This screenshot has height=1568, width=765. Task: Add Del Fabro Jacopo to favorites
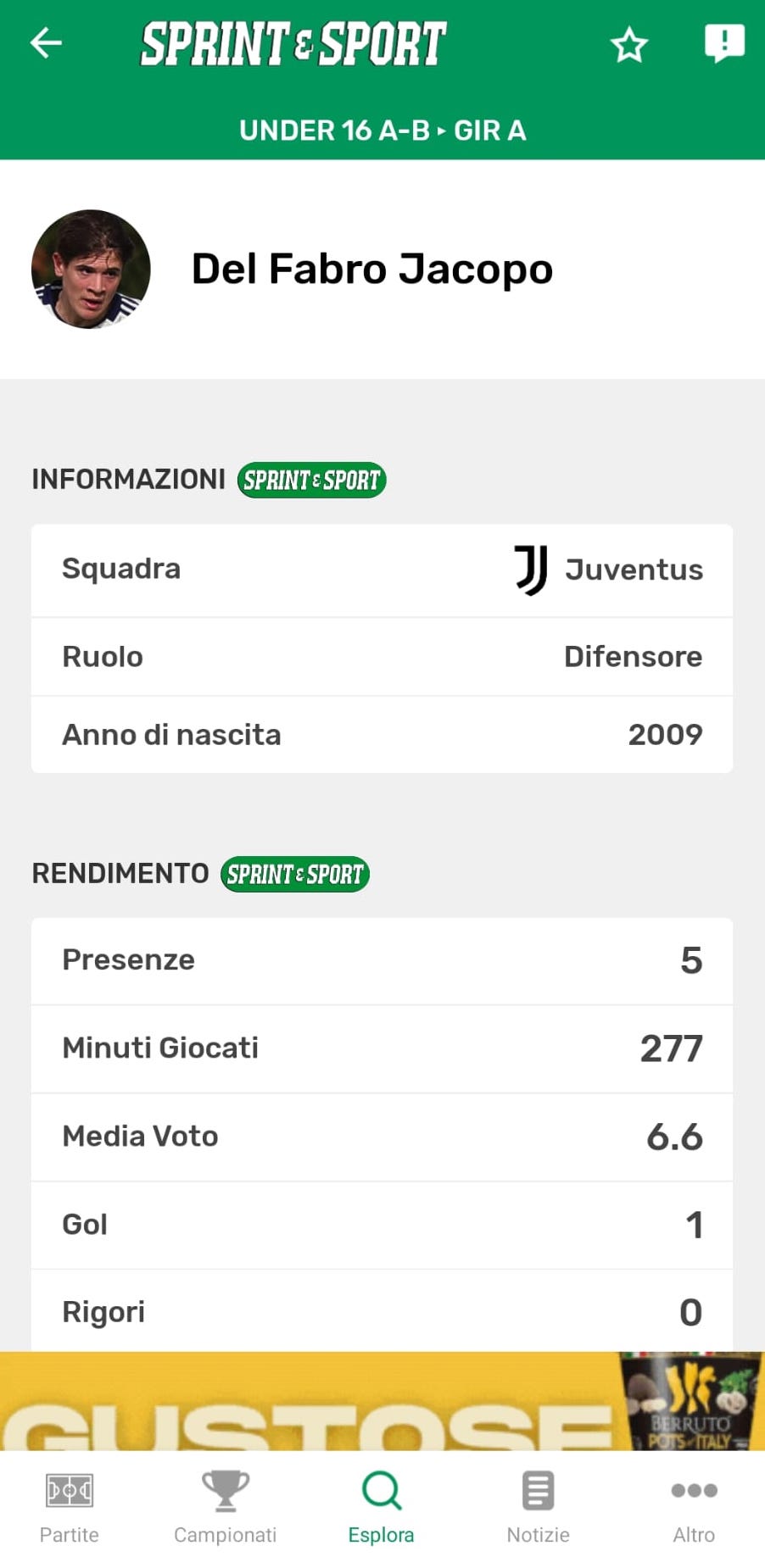tap(628, 45)
